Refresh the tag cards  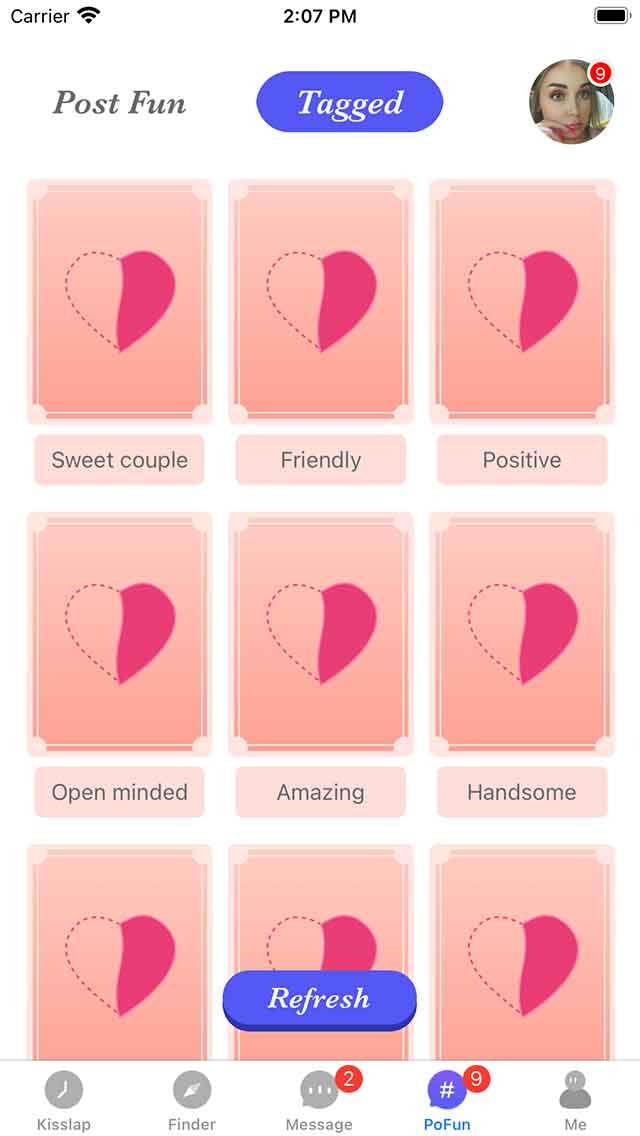click(x=319, y=998)
